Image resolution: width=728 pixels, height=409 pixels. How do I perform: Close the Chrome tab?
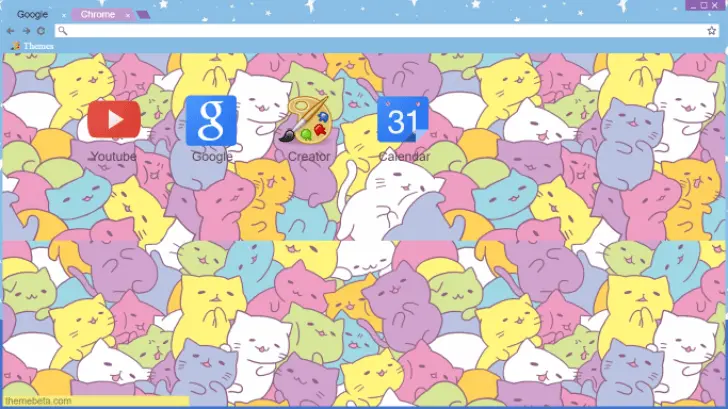point(128,15)
